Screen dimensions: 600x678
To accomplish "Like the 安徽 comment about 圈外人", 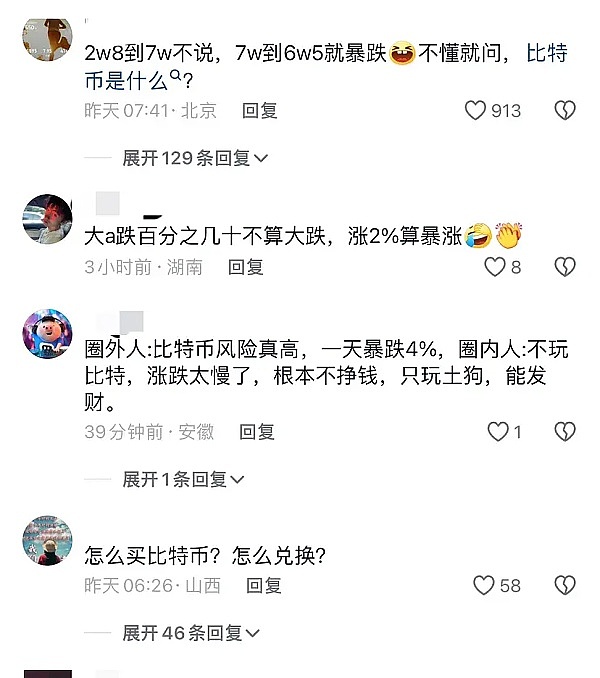I will 497,432.
